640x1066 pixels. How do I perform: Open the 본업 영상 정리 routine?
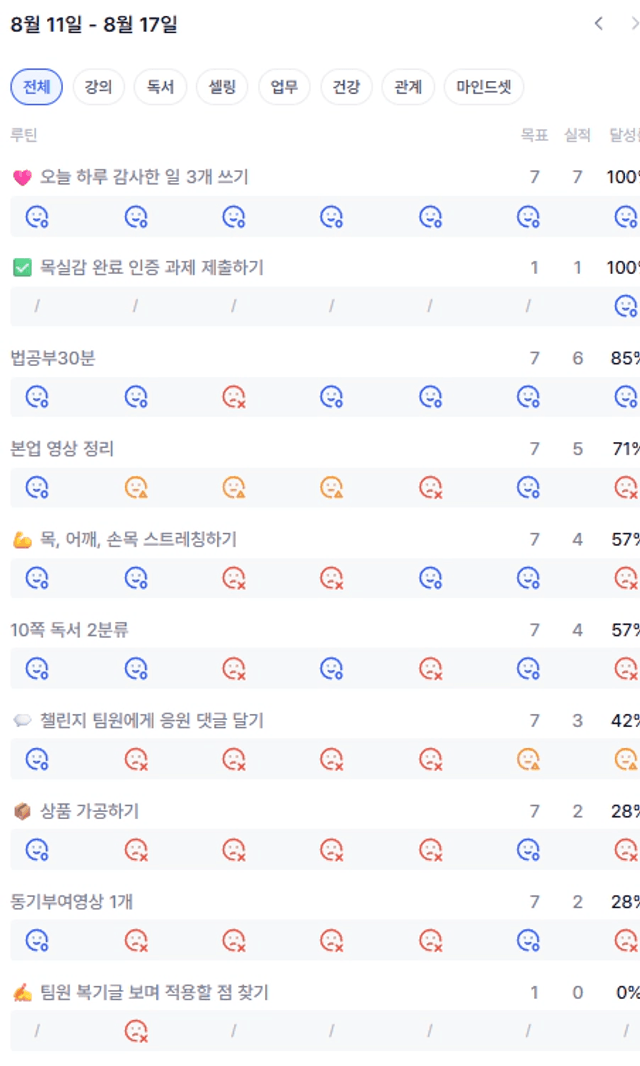tap(62, 449)
